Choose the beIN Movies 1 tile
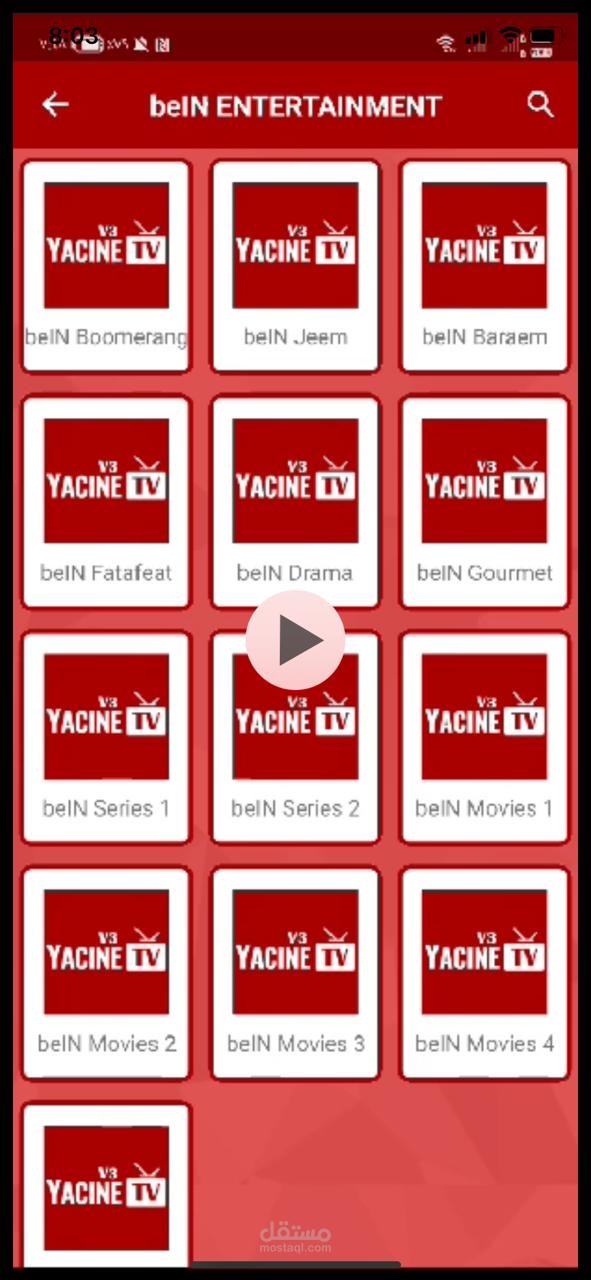This screenshot has height=1280, width=591. pyautogui.click(x=484, y=738)
